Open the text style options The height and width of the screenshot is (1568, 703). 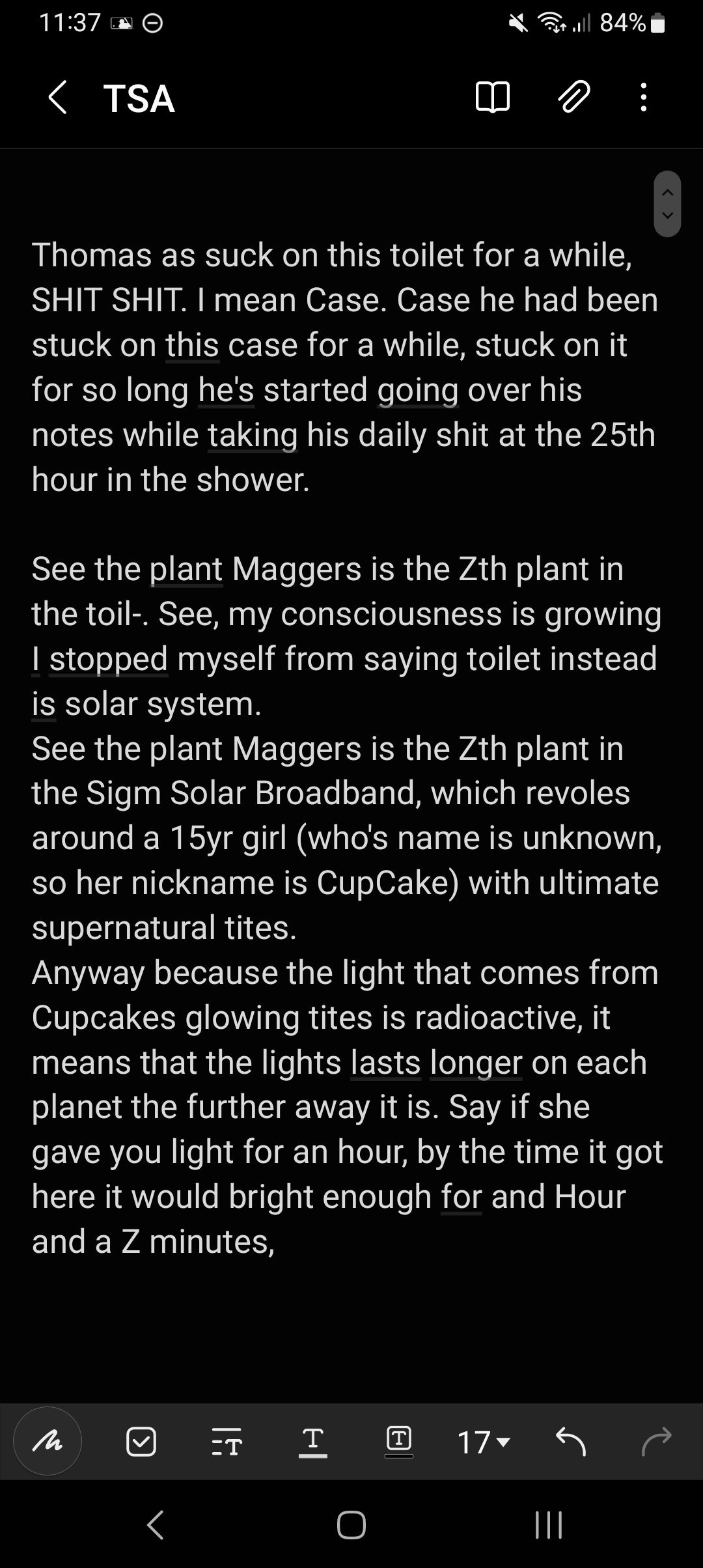(227, 1442)
